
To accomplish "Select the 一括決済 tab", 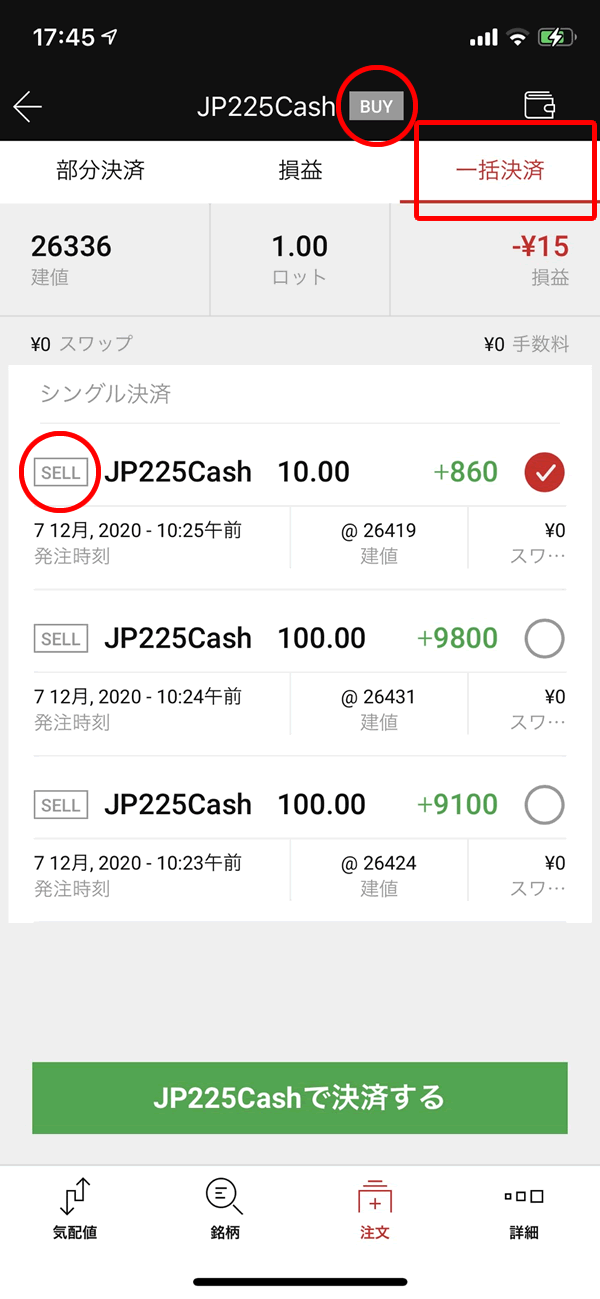I will (500, 170).
